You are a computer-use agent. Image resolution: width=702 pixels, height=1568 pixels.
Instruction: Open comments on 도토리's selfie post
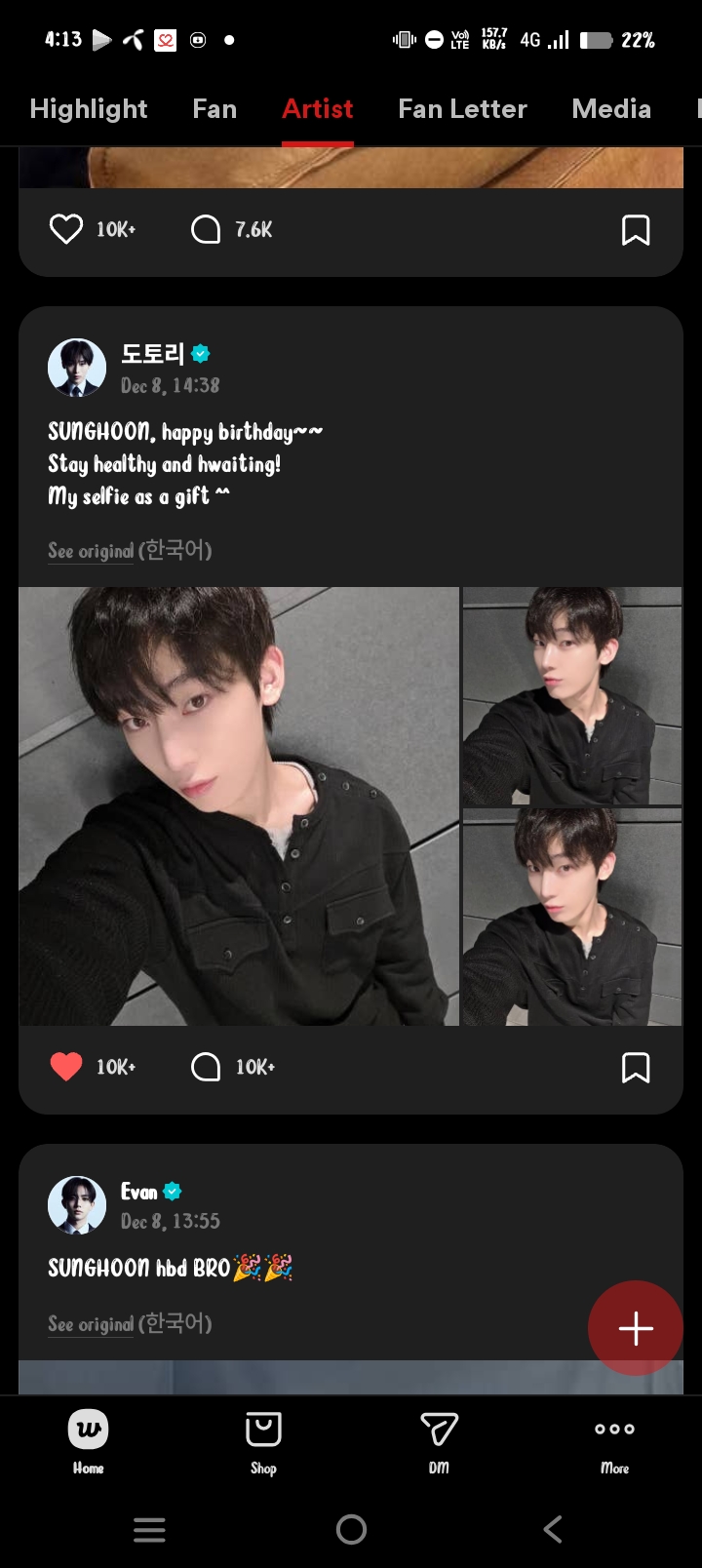point(206,1067)
